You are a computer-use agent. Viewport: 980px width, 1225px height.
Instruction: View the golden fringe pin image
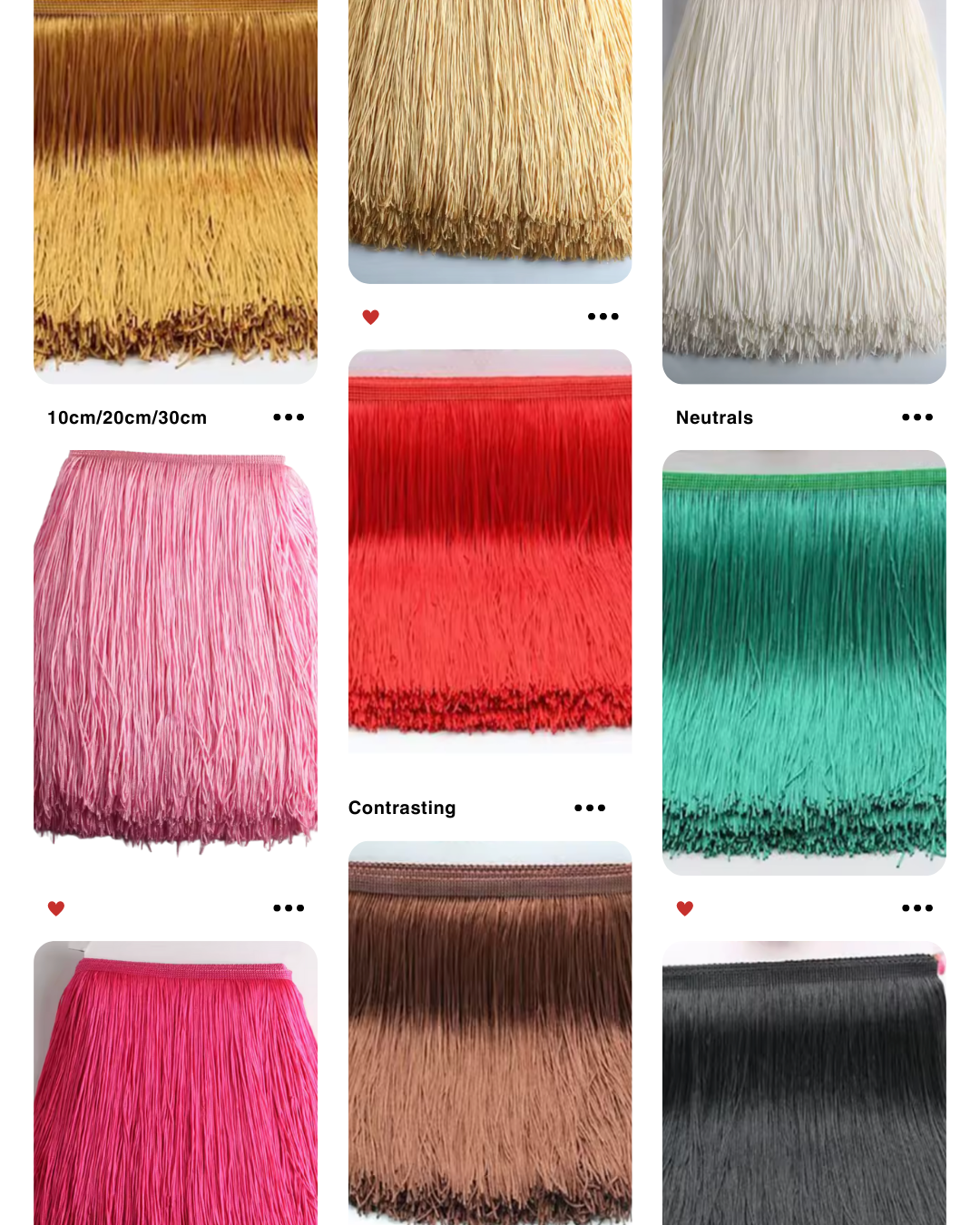(490, 136)
